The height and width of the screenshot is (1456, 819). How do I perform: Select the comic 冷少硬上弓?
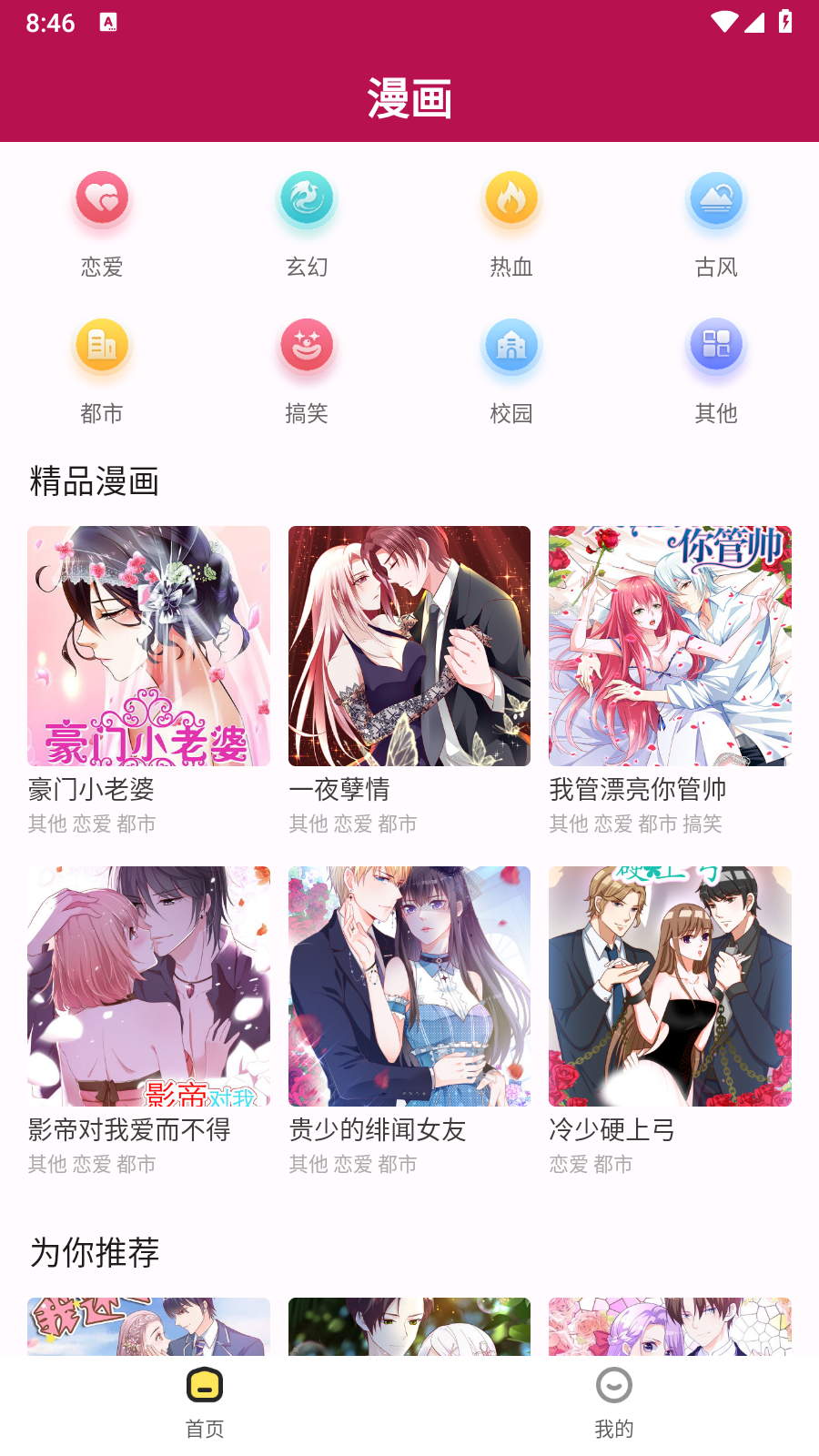click(670, 986)
